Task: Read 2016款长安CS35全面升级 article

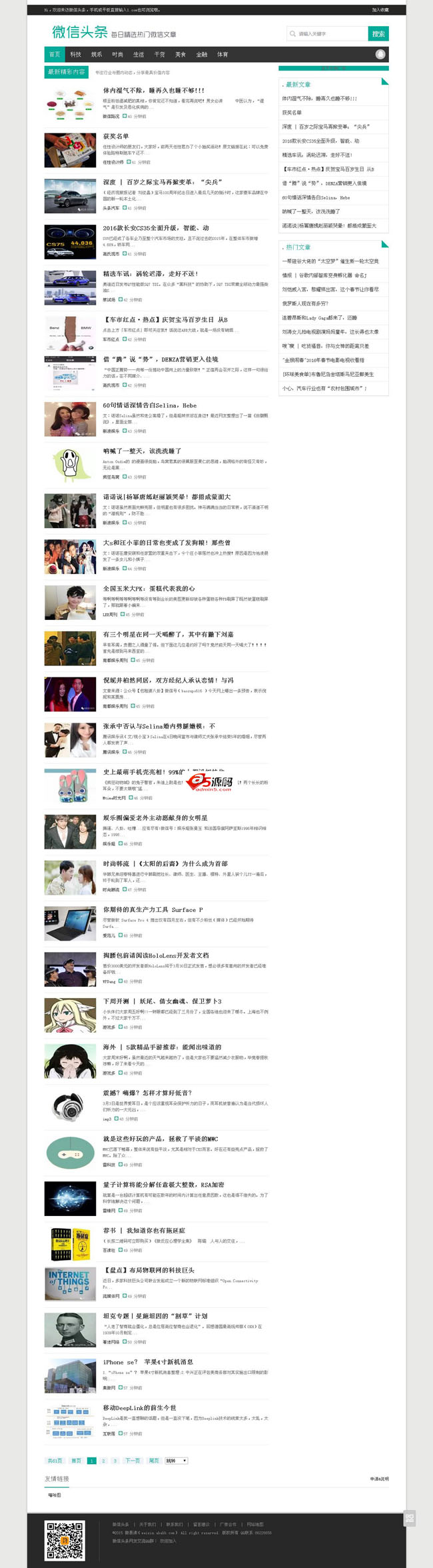Action: pos(155,228)
